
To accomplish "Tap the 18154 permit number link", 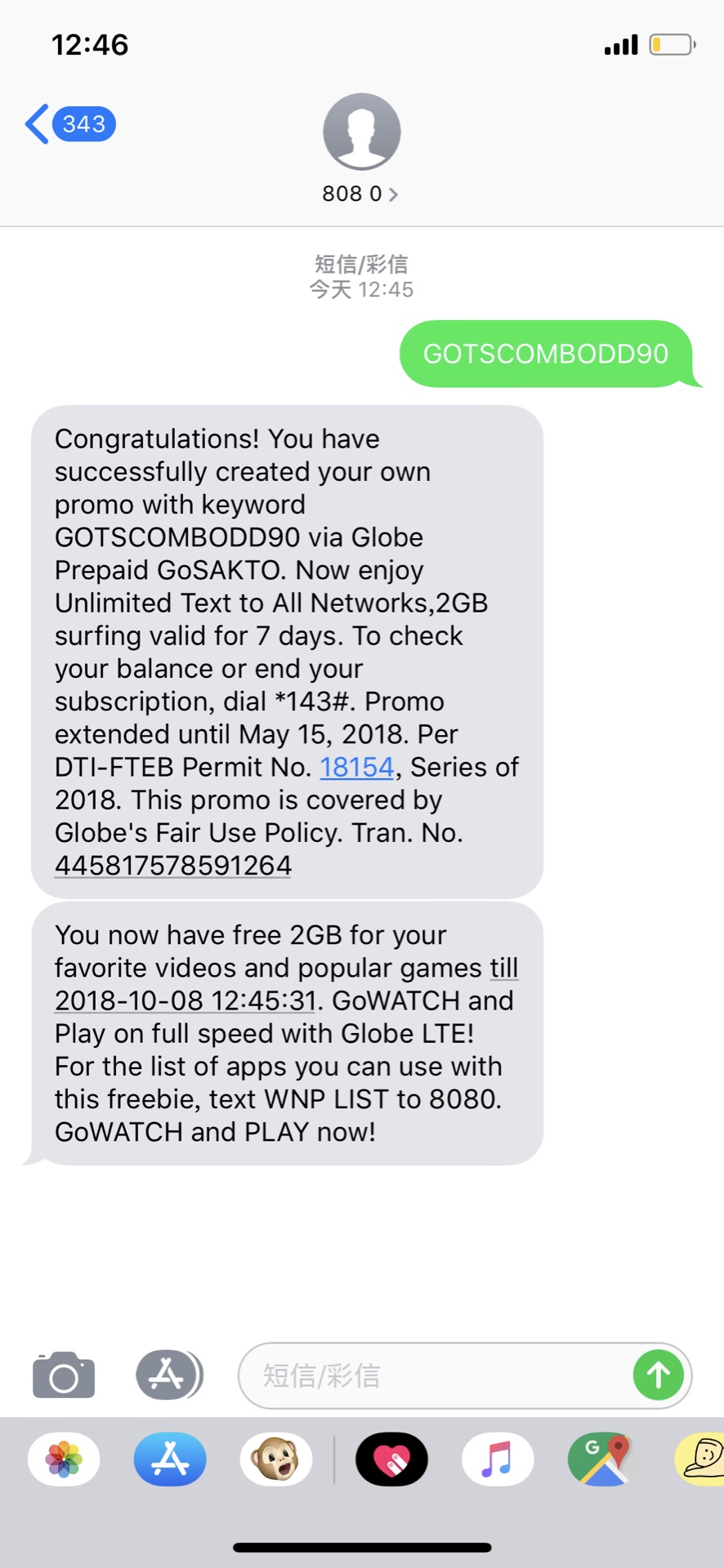I will point(356,767).
